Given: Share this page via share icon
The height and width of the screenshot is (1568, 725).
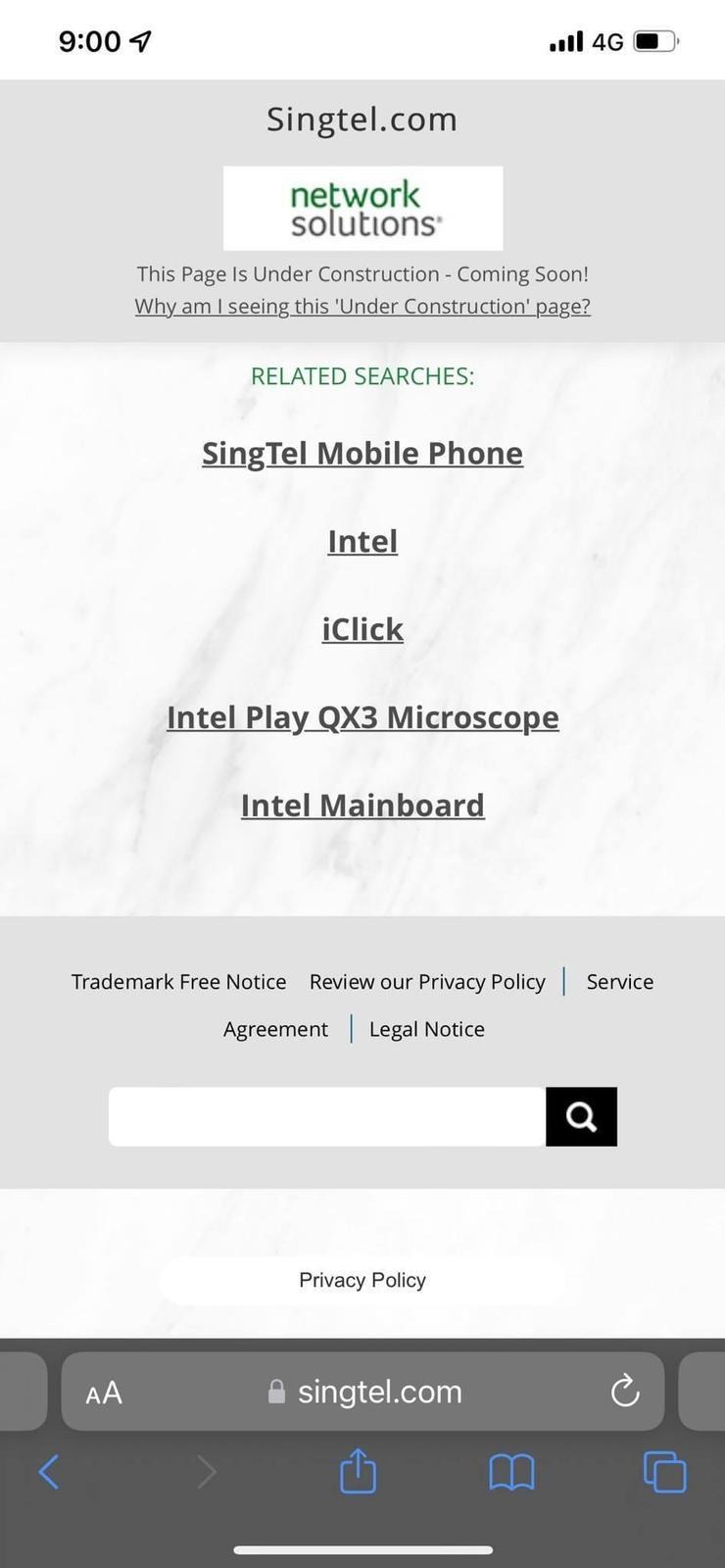Looking at the screenshot, I should point(358,1472).
